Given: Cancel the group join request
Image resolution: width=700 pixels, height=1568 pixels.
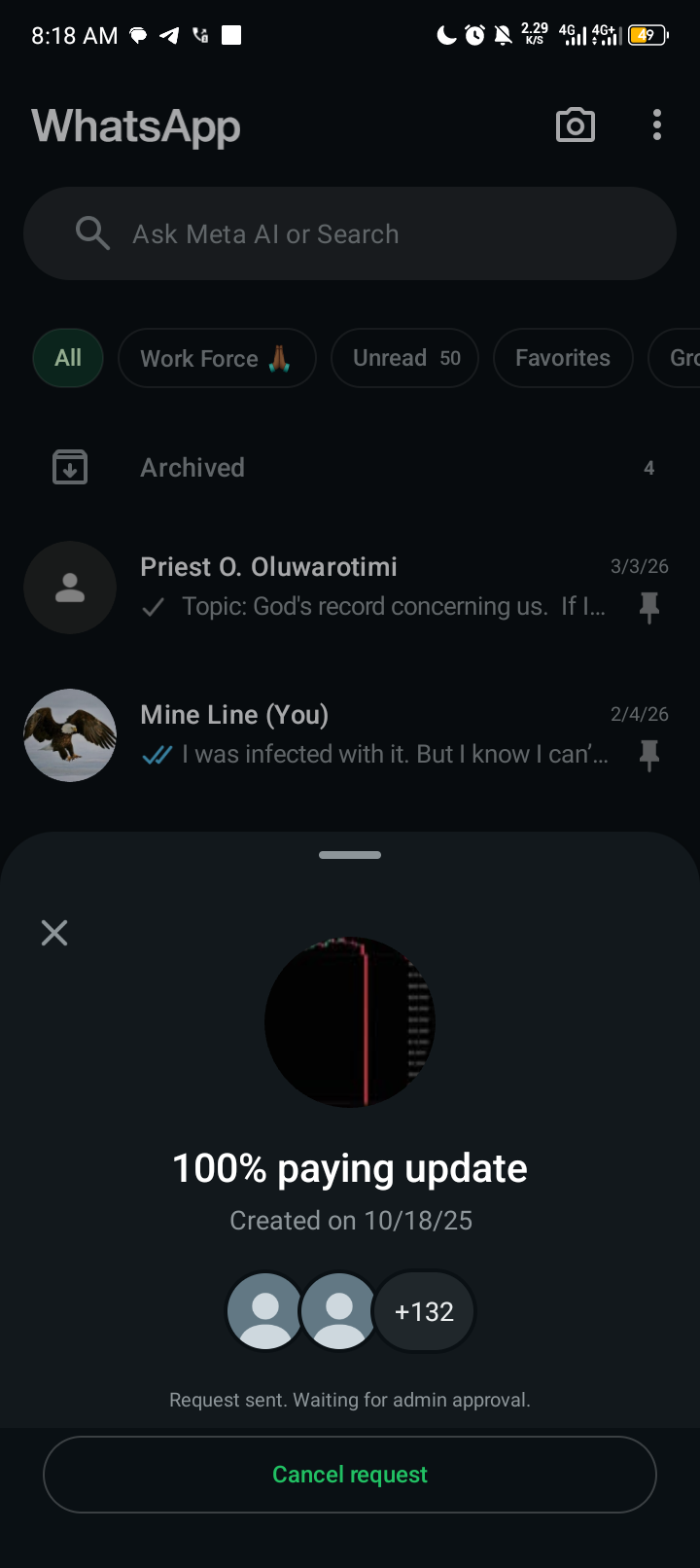Looking at the screenshot, I should coord(350,1475).
